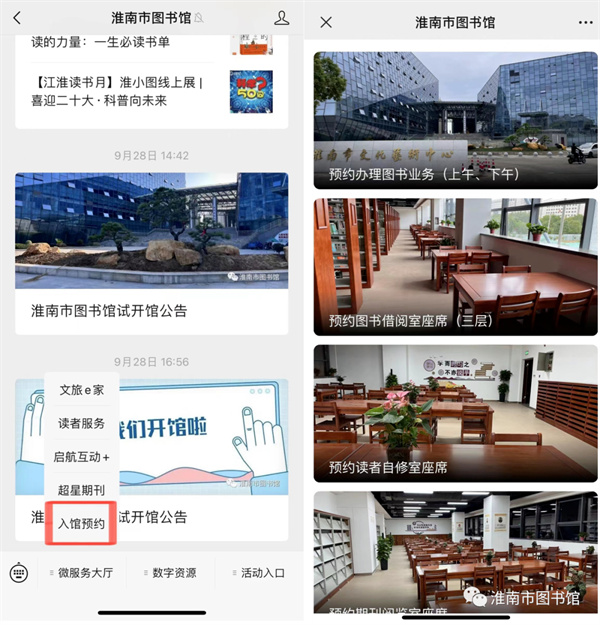
Task: Close the reservation page with the X
Action: (x=326, y=22)
